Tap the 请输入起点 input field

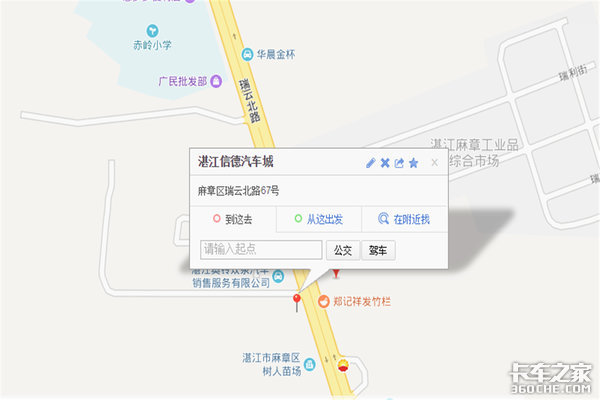[x=260, y=249]
